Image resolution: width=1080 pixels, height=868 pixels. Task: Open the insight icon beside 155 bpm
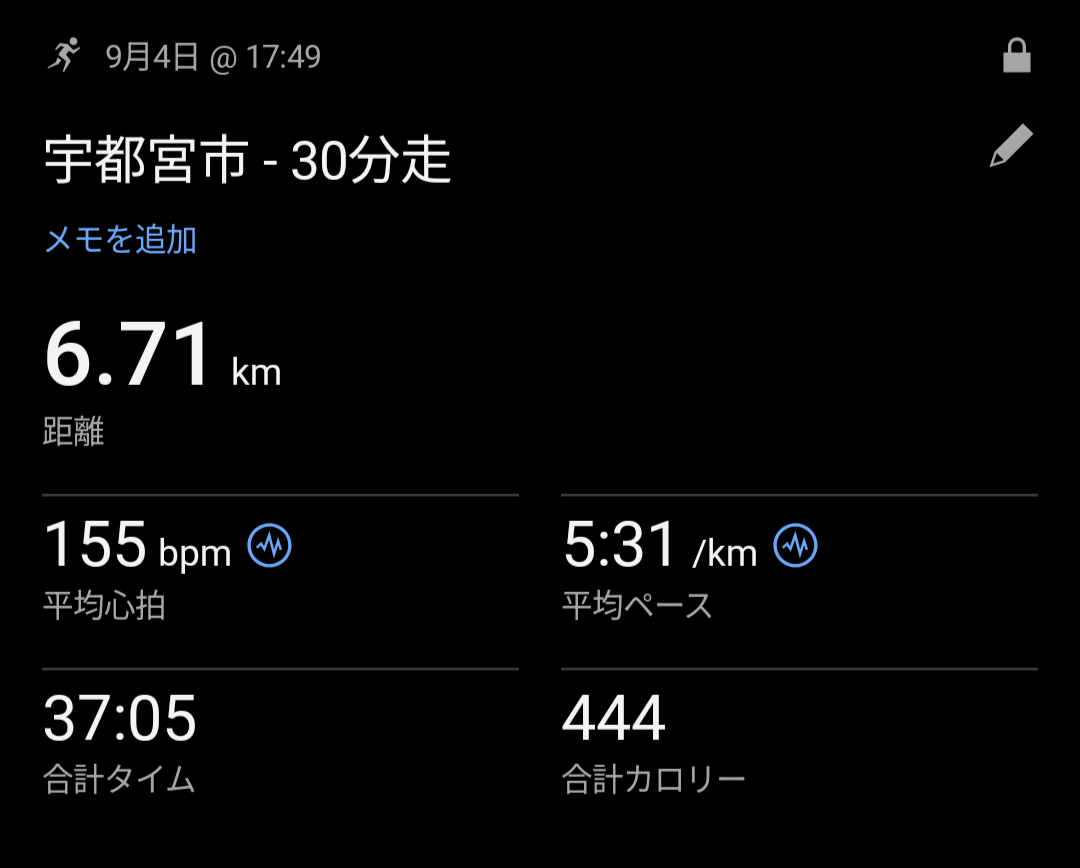coord(270,545)
